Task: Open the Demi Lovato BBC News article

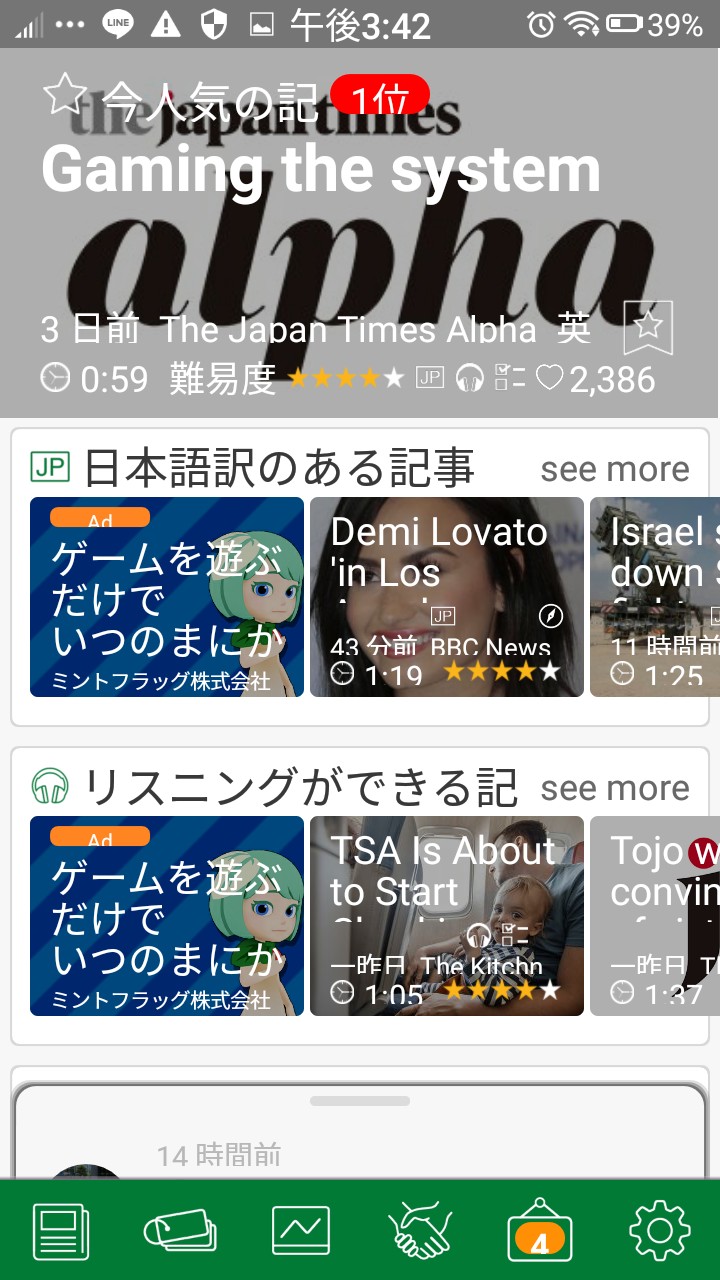Action: tap(446, 596)
